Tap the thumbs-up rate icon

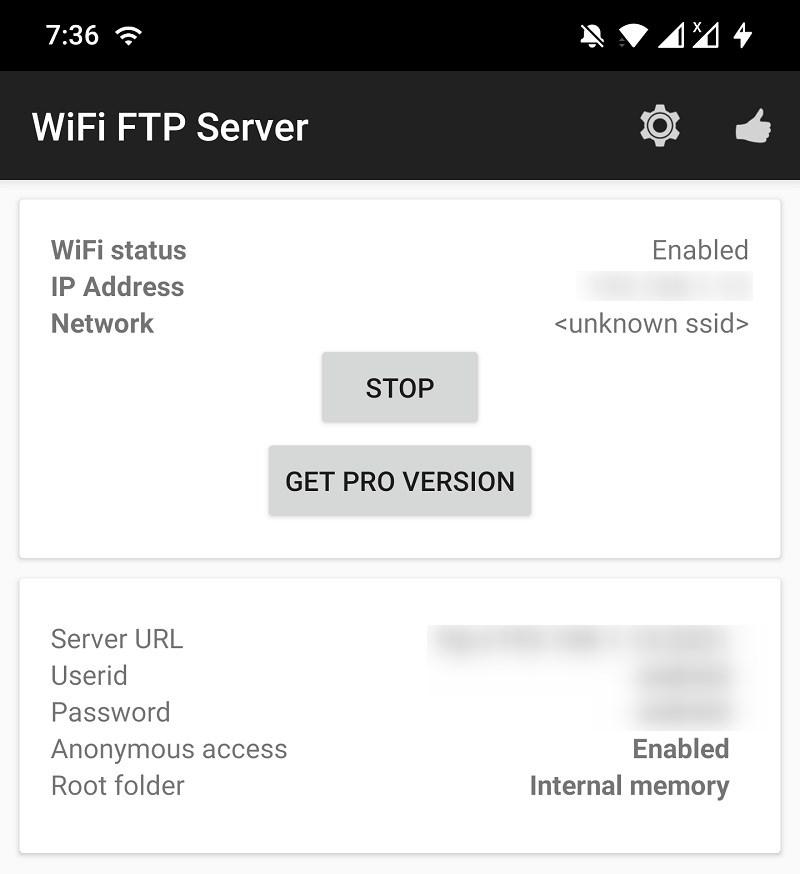click(753, 127)
